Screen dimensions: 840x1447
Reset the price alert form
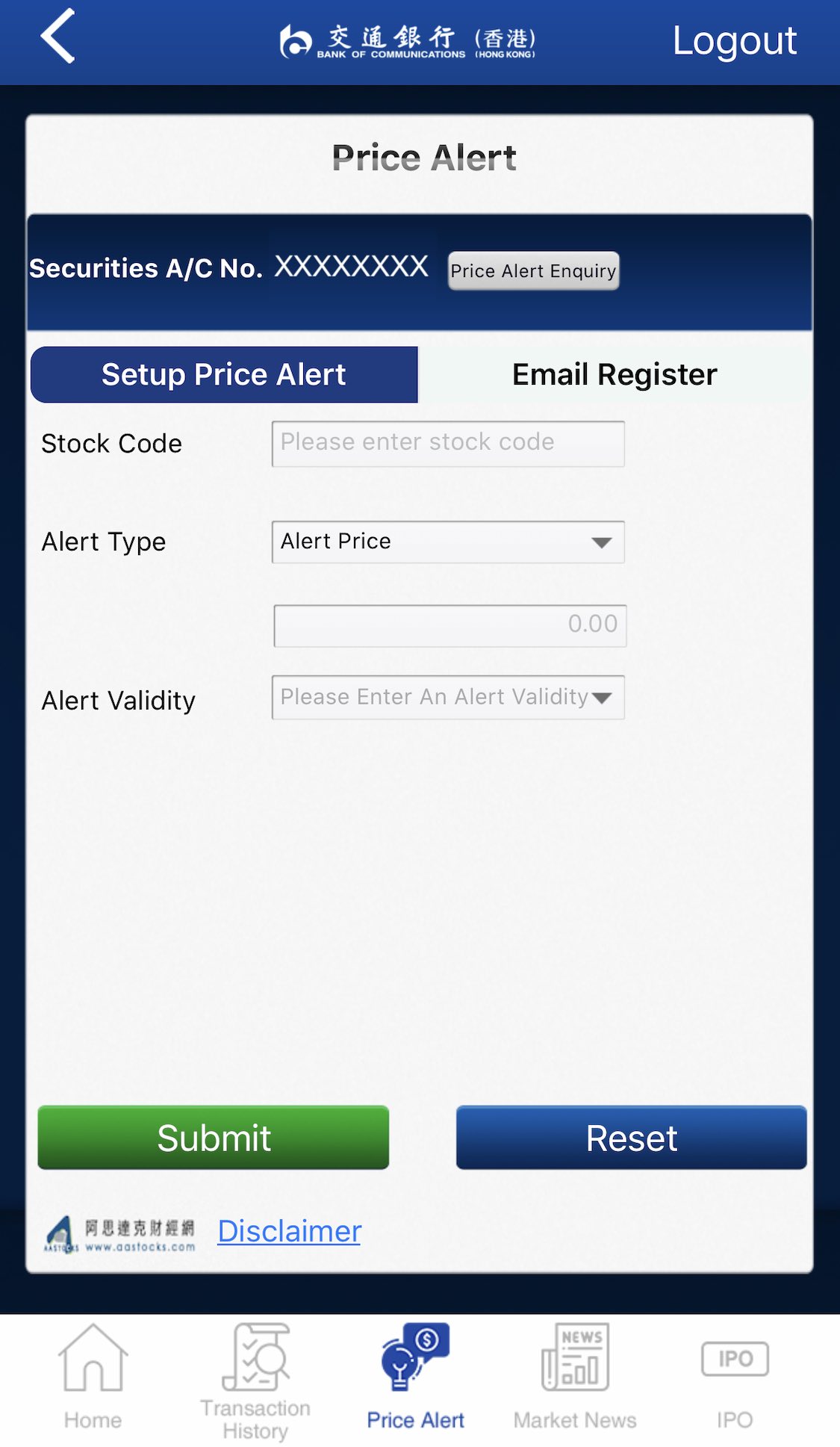click(631, 1137)
